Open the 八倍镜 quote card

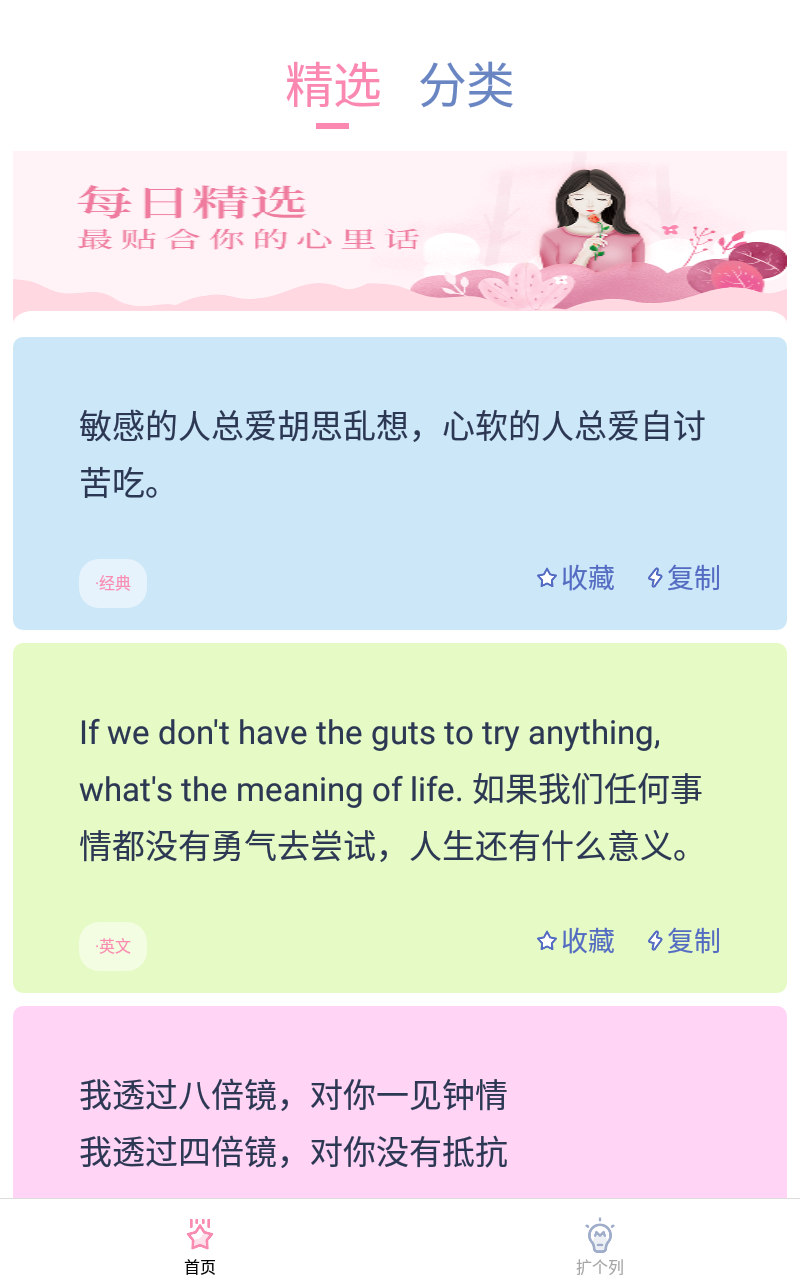pos(400,1102)
